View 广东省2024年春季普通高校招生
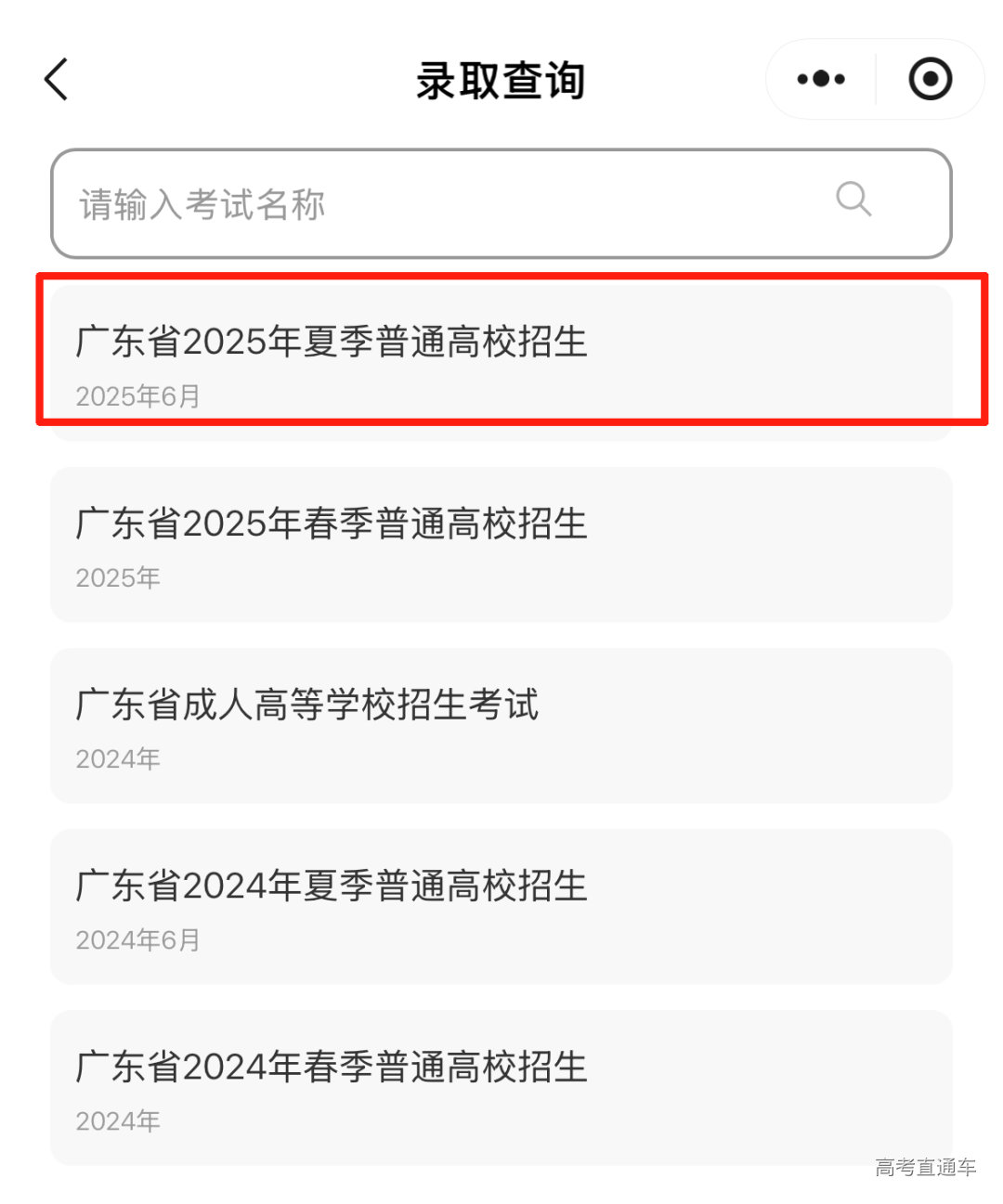Viewport: 1003px width, 1204px height. (501, 1088)
